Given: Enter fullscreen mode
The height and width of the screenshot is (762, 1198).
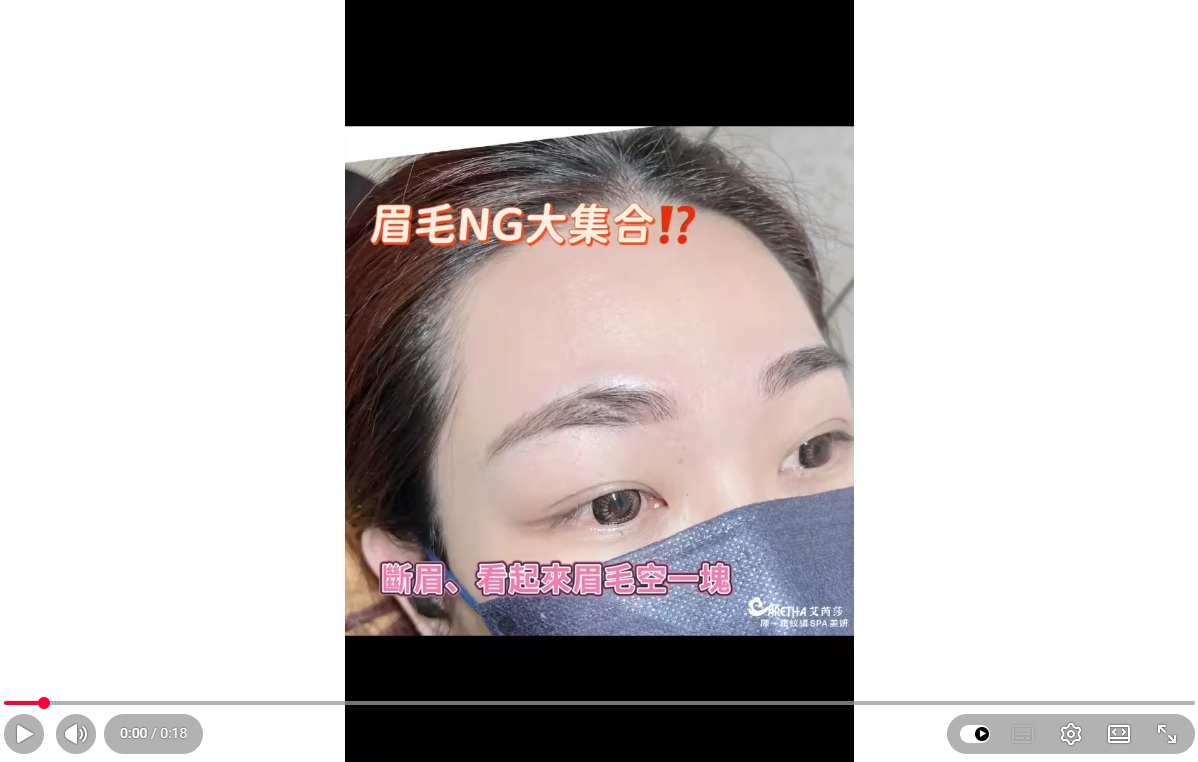Looking at the screenshot, I should (1167, 734).
